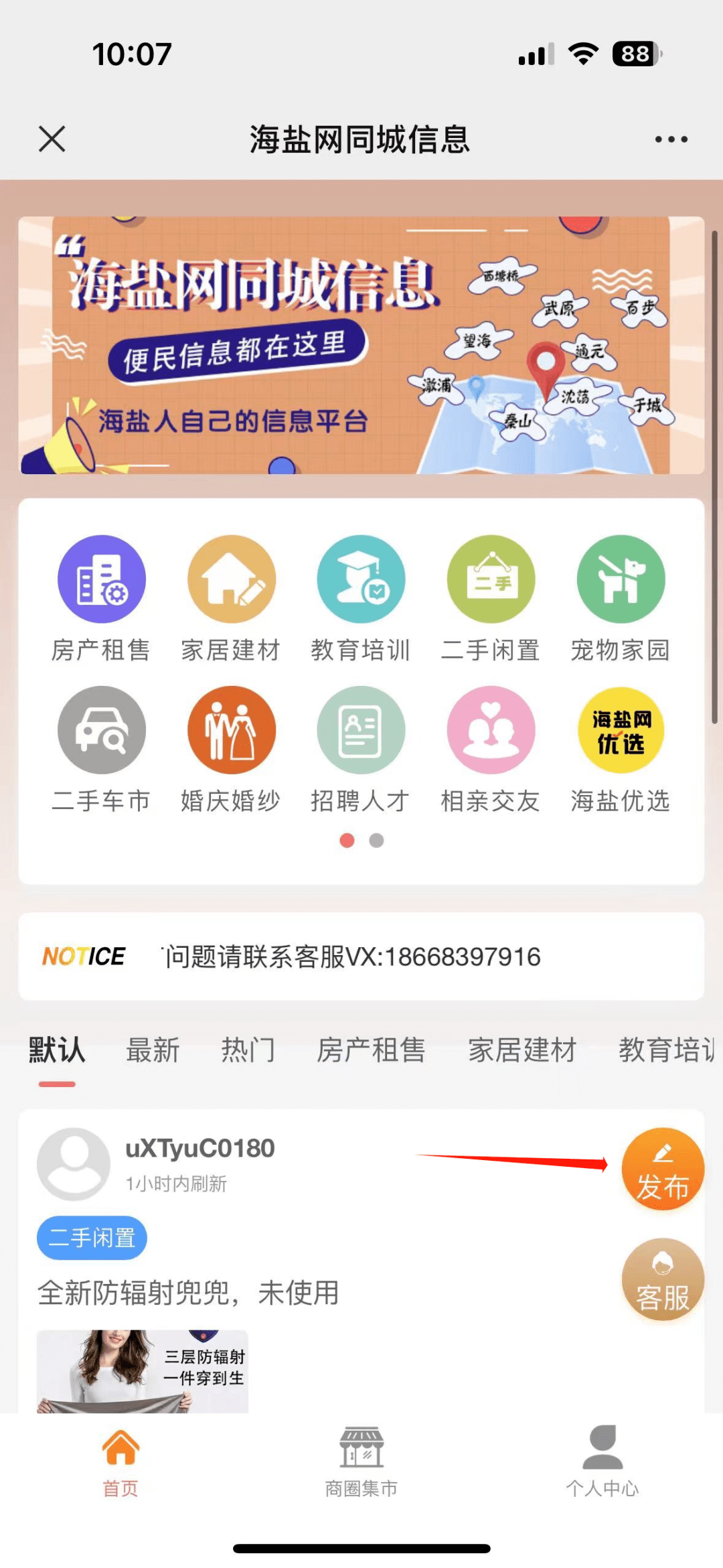723x1568 pixels.
Task: Open the 相亲交友 category
Action: [x=491, y=730]
